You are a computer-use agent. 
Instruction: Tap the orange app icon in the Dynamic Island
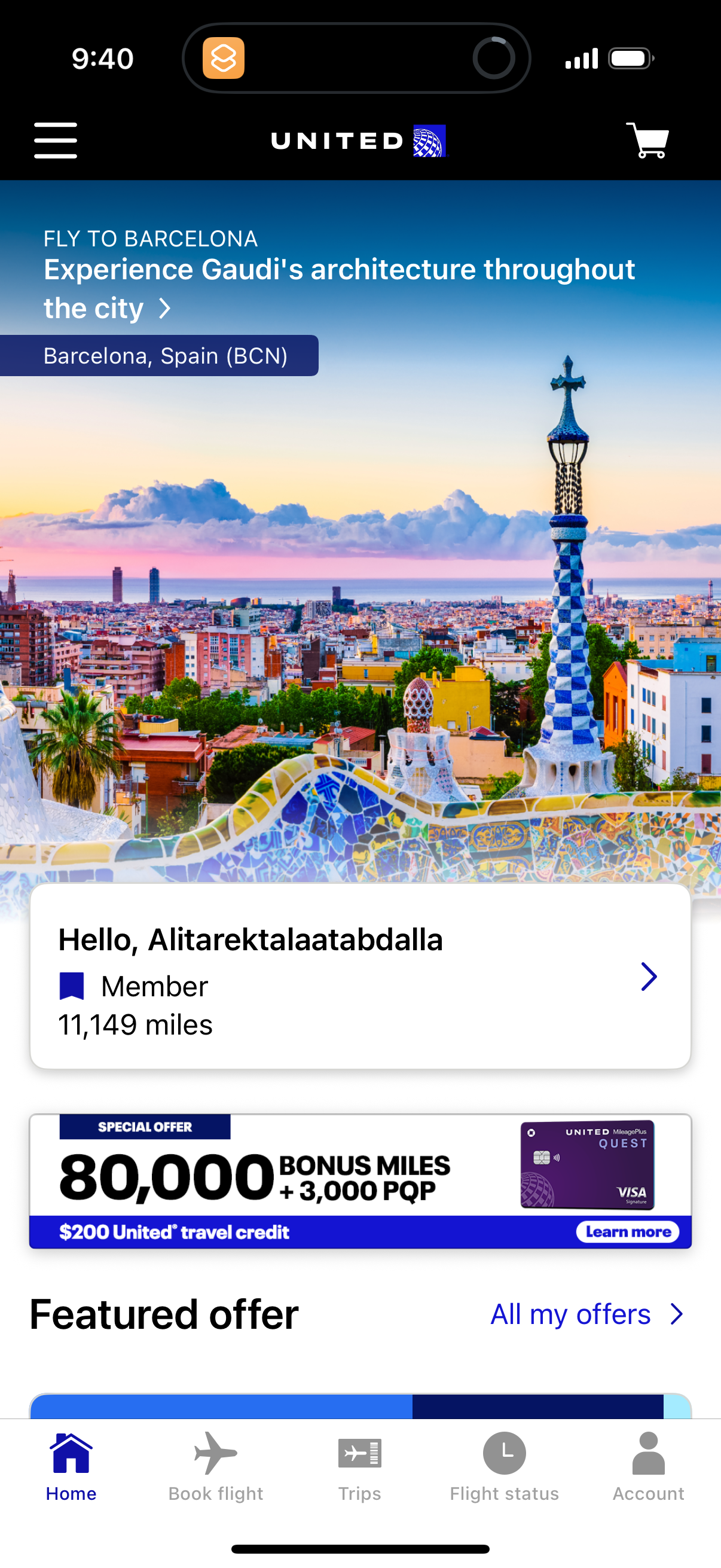pos(225,59)
